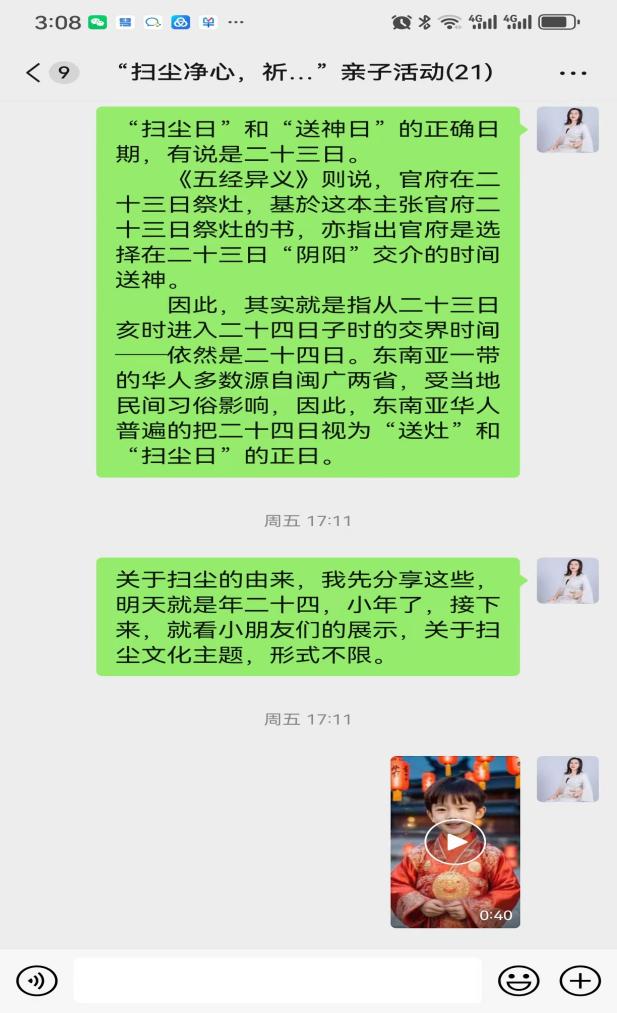Open the emoji sticker panel
The height and width of the screenshot is (1013, 617).
[x=518, y=981]
